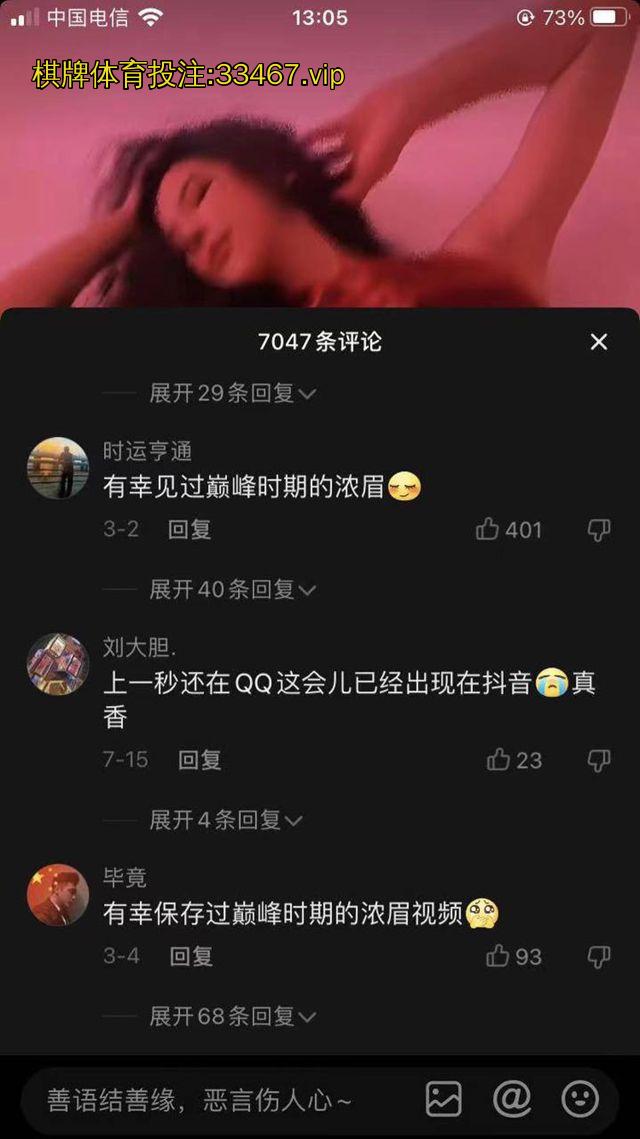
Task: Expand 展开29条回复 replies
Action: (x=232, y=393)
